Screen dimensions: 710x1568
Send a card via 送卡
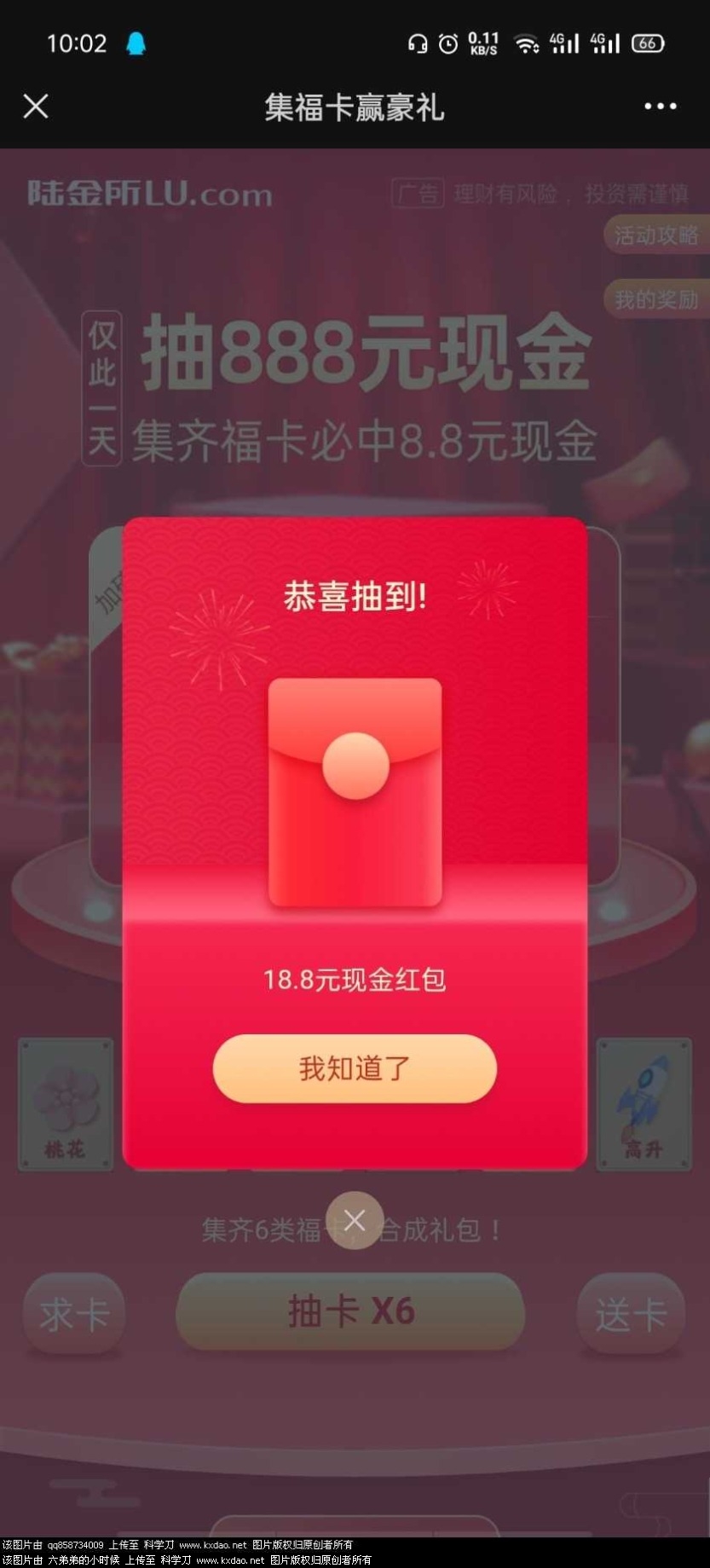coord(631,1314)
